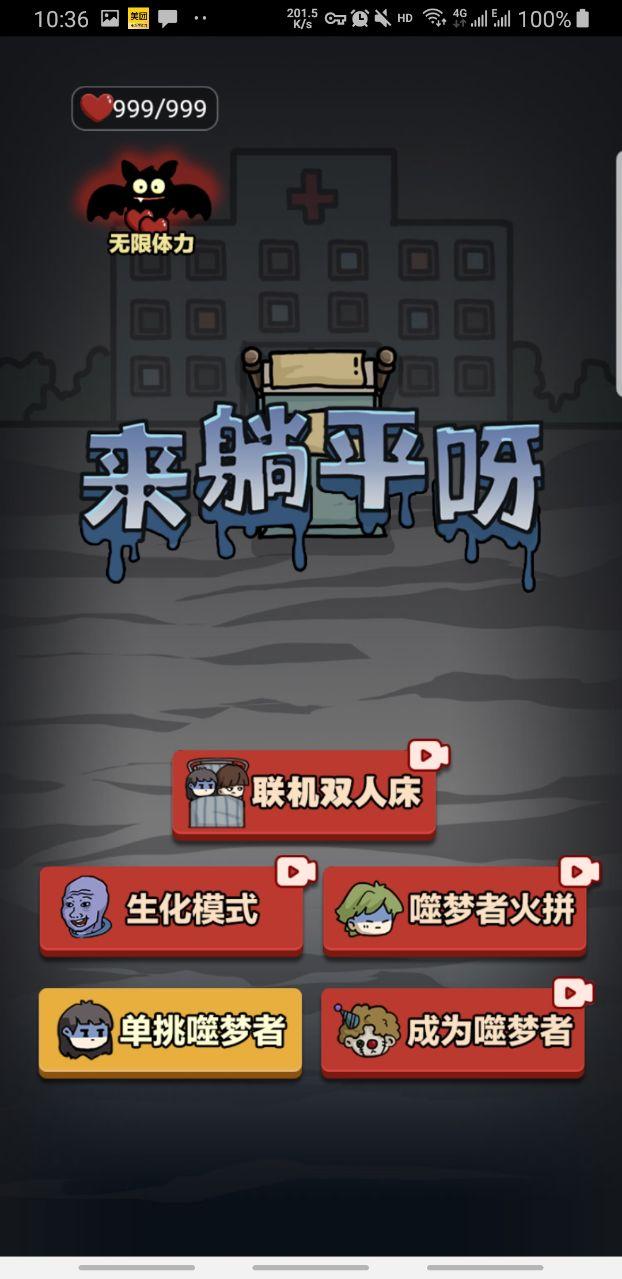The height and width of the screenshot is (1279, 622).
Task: Open the 999/999 stamina counter
Action: point(145,109)
